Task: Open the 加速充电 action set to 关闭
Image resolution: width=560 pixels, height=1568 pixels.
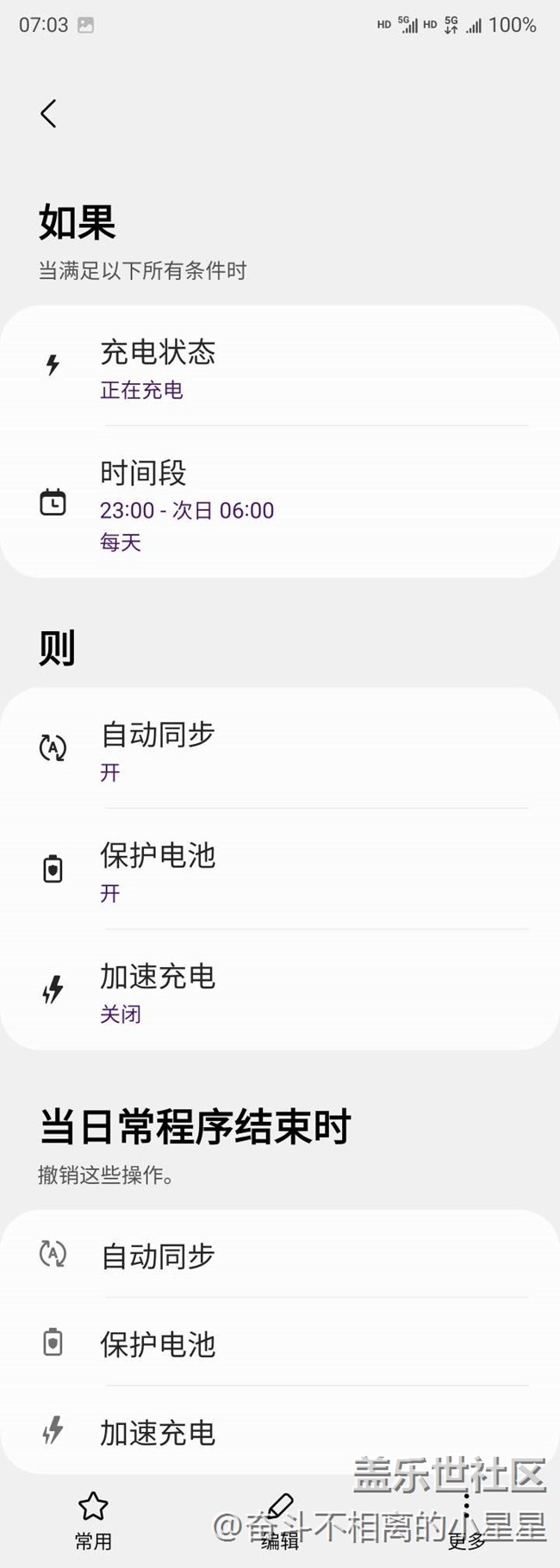Action: tap(279, 992)
